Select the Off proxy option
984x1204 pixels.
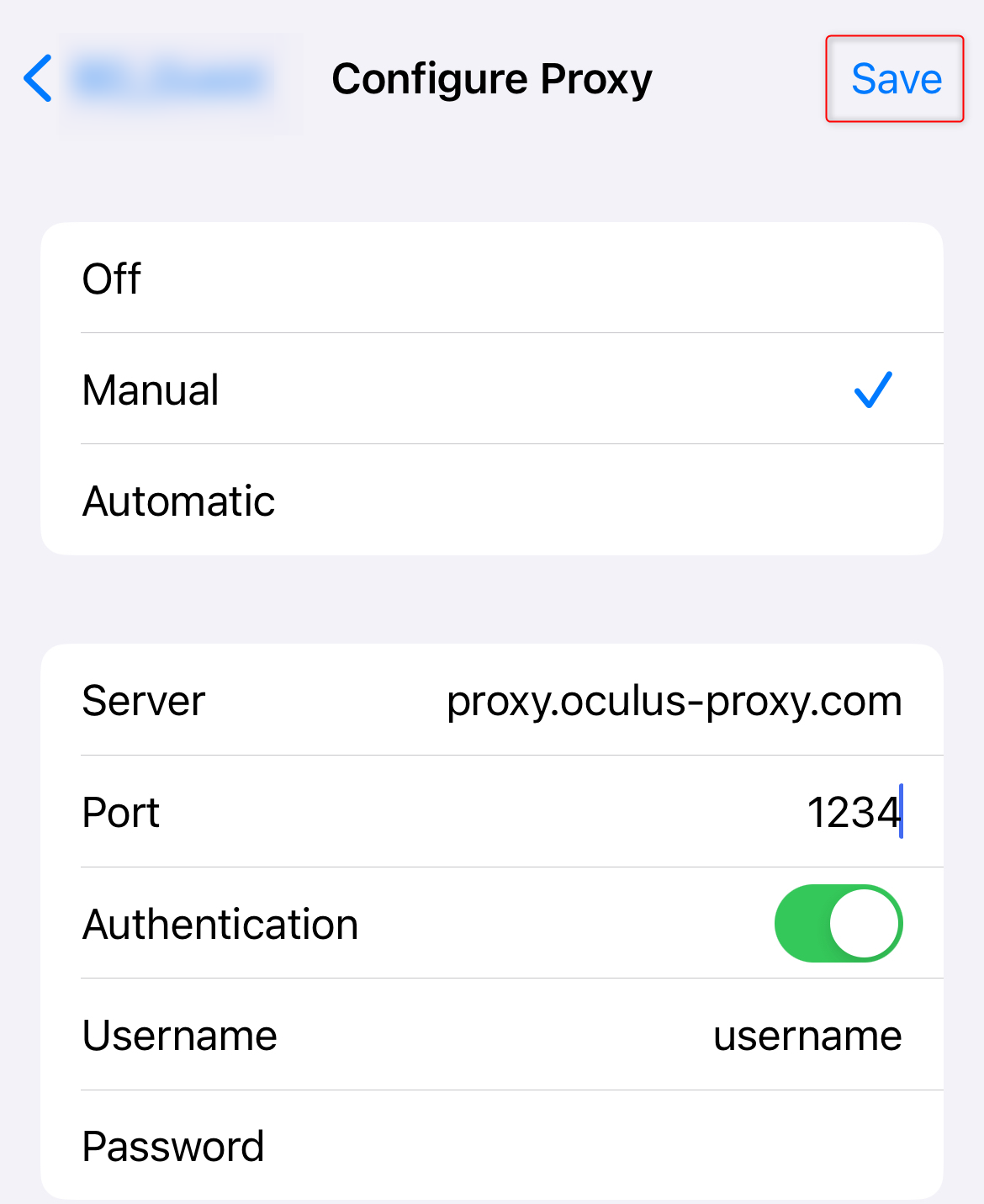pyautogui.click(x=492, y=278)
